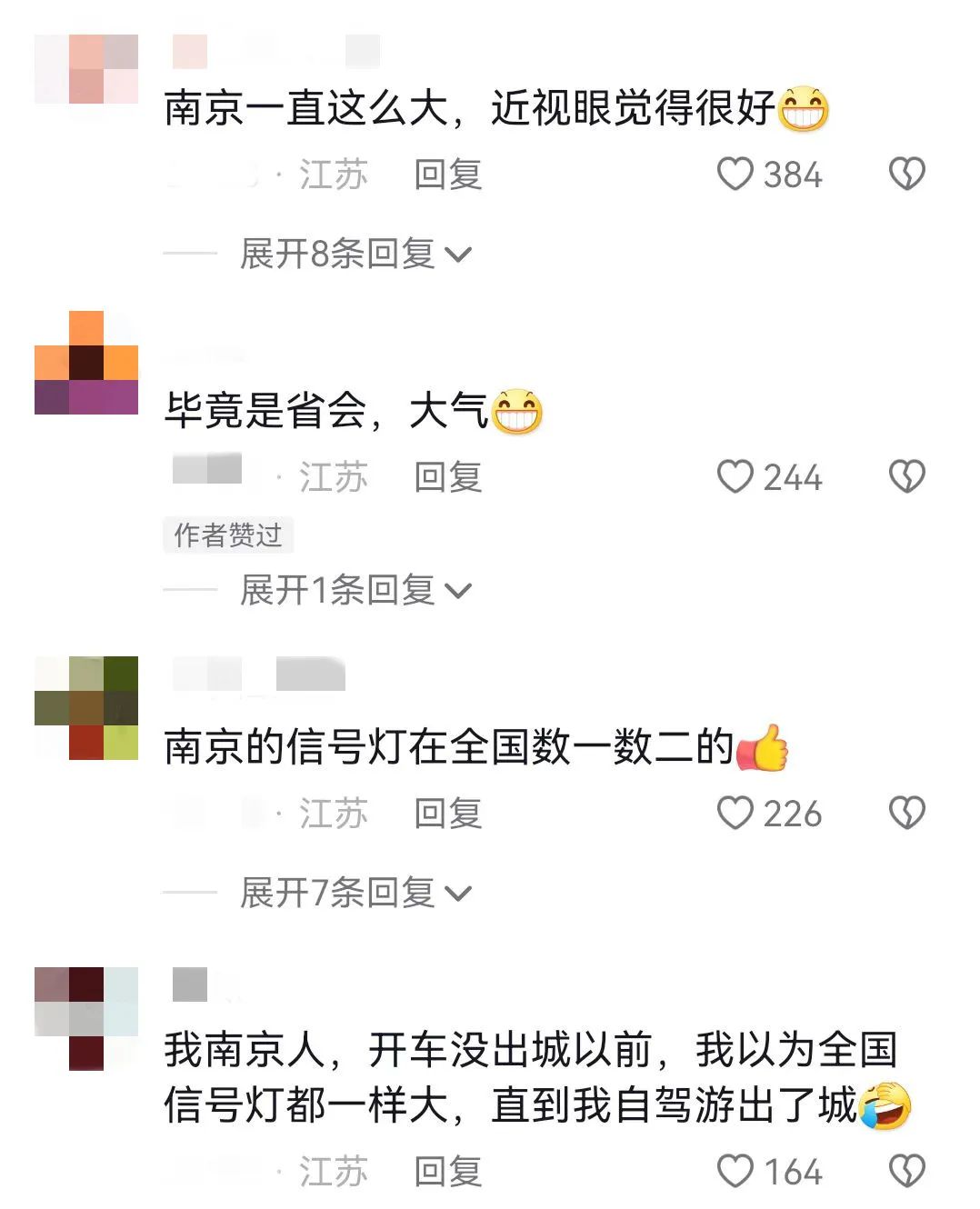Like the comment with 384 likes
This screenshot has width=980, height=1209.
click(735, 175)
